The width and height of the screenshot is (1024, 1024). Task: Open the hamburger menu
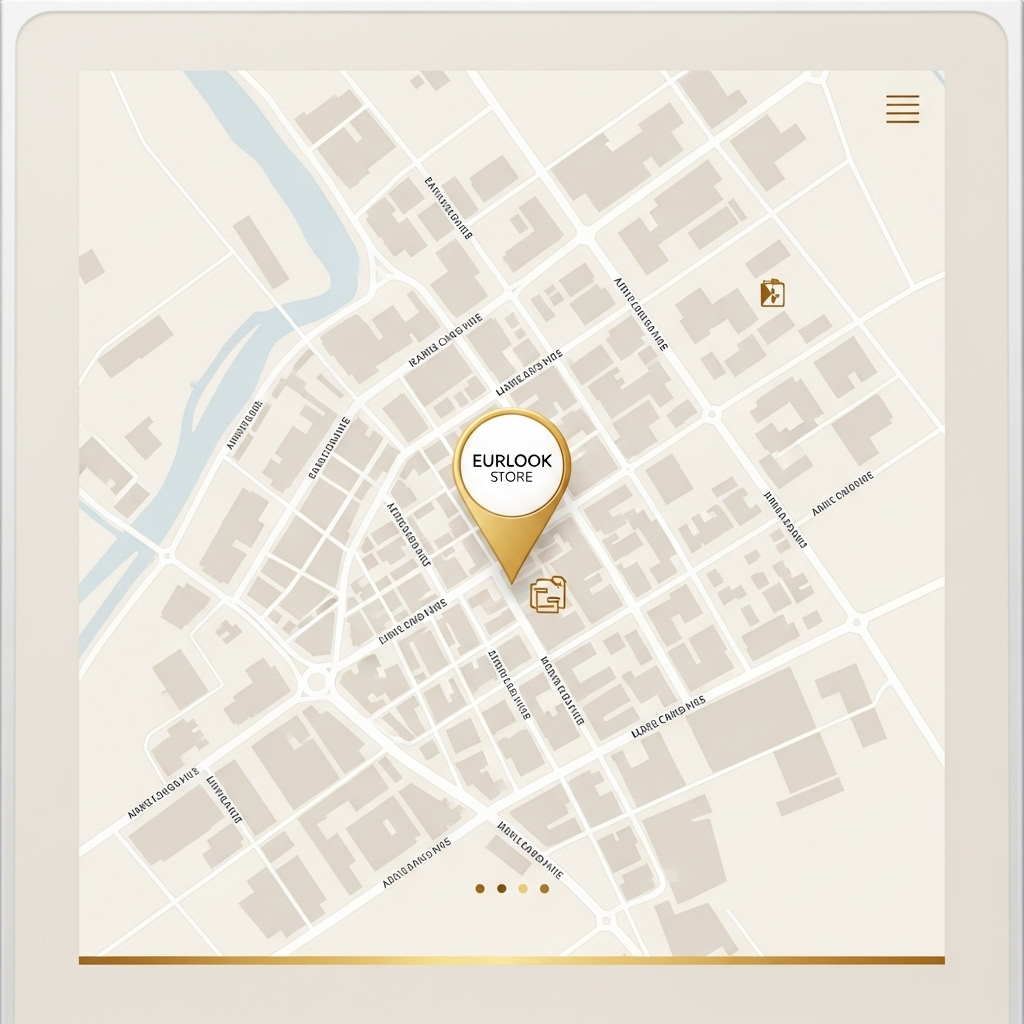(902, 109)
